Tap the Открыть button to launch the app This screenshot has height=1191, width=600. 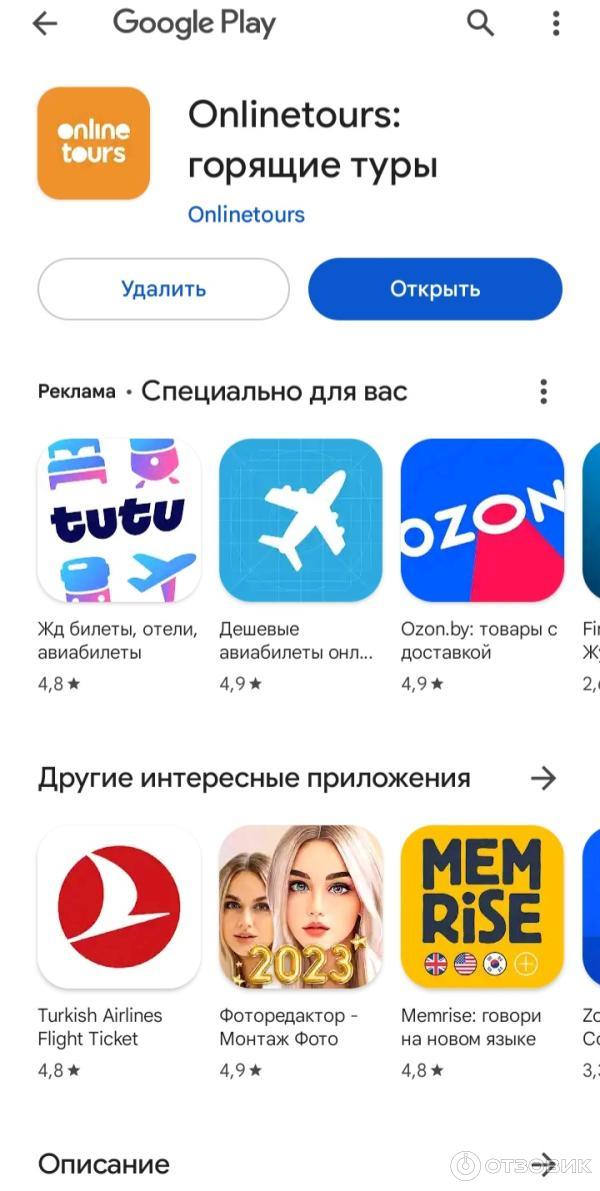coord(435,289)
